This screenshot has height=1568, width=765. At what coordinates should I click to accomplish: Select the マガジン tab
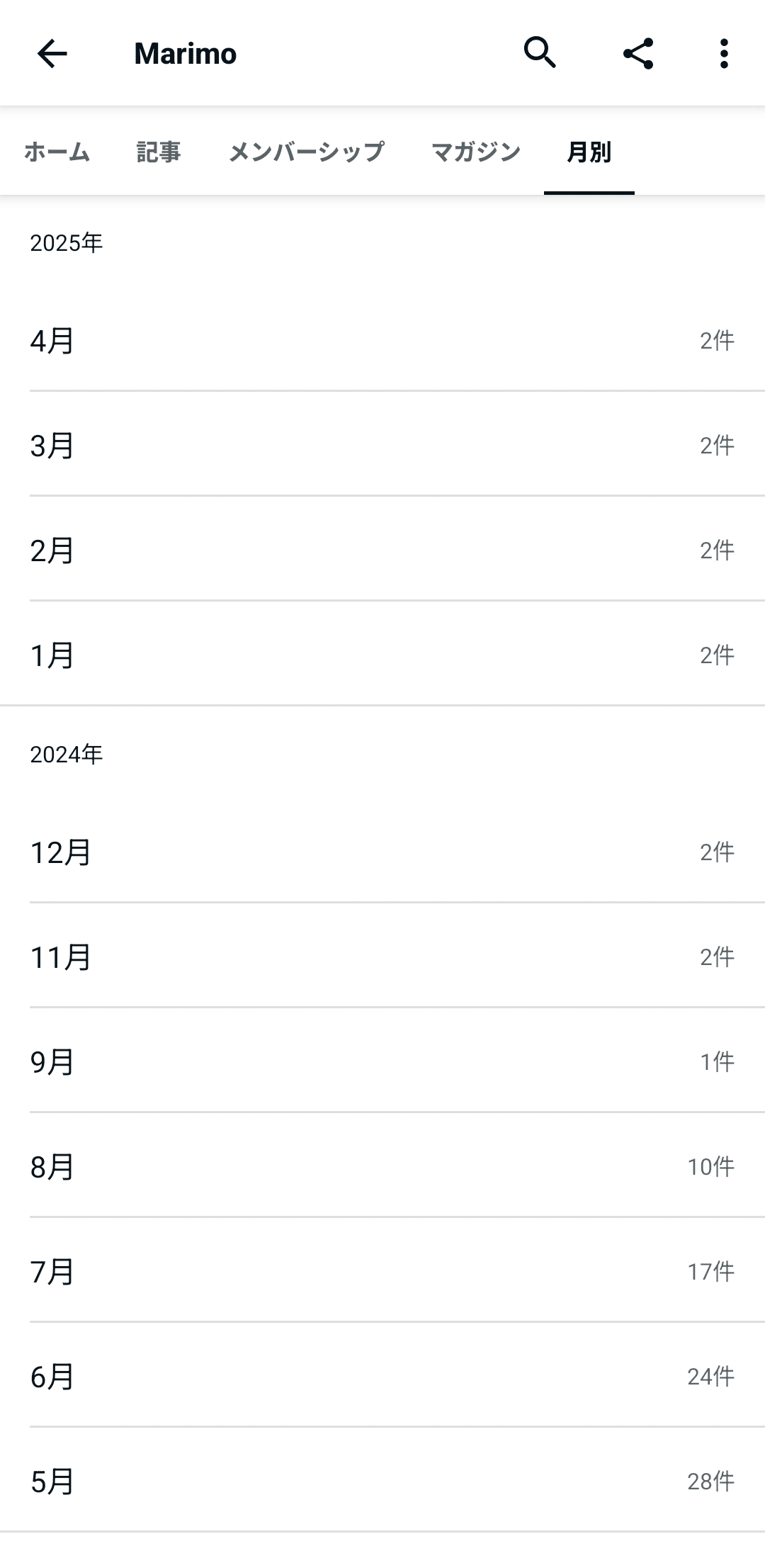[x=475, y=152]
